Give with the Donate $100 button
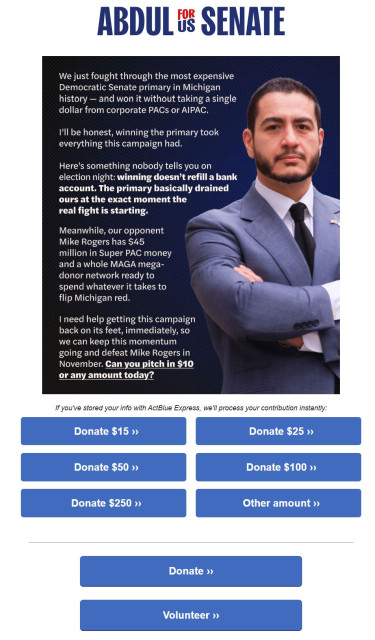The image size is (375, 640). tap(278, 467)
